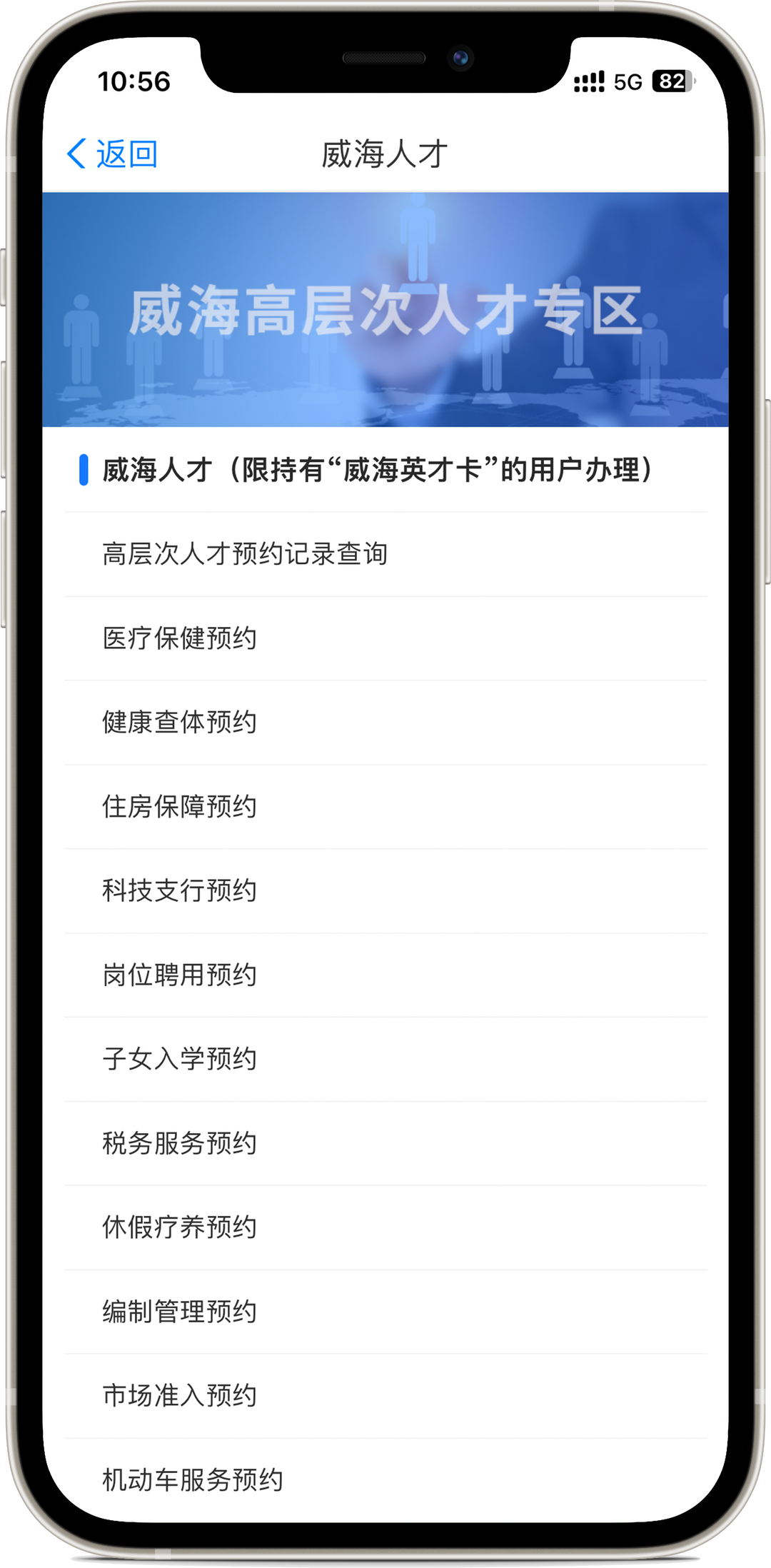Select 子女入学预约

(179, 1059)
